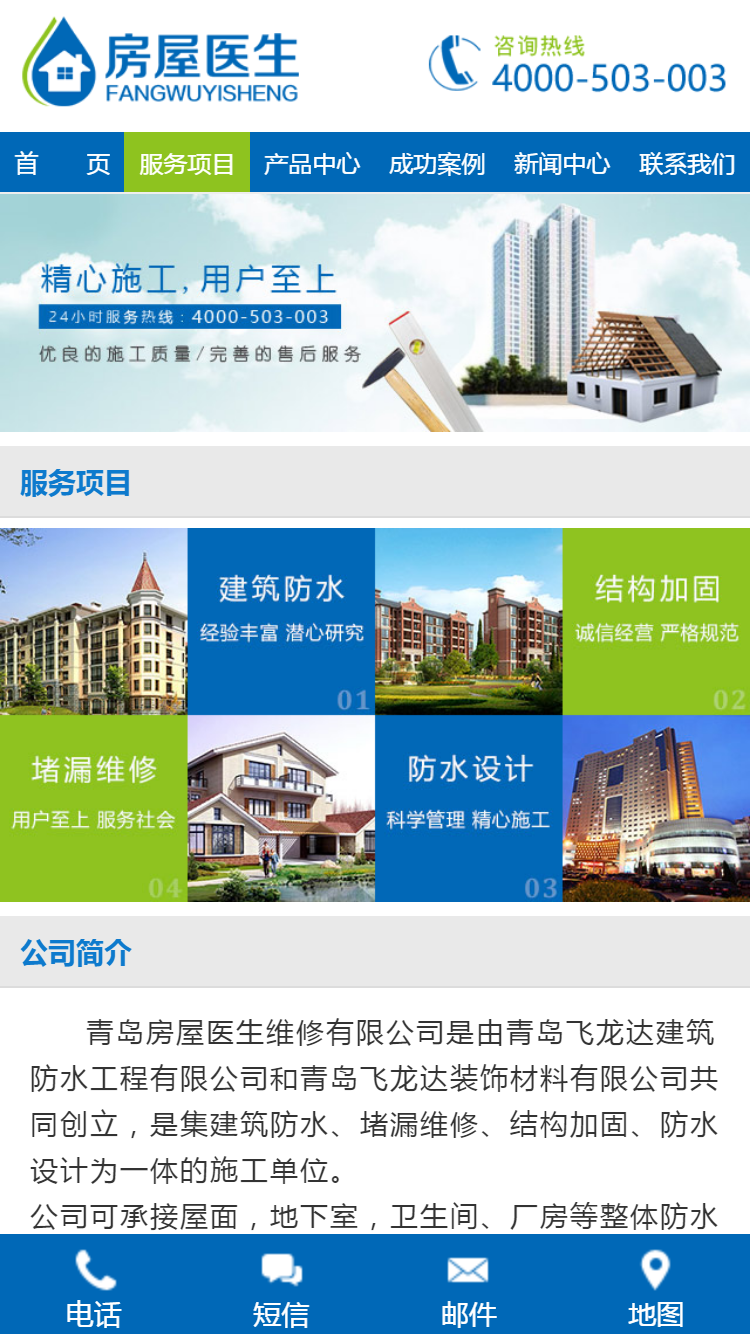Open the 产品中心 tab
The image size is (750, 1334).
[312, 163]
